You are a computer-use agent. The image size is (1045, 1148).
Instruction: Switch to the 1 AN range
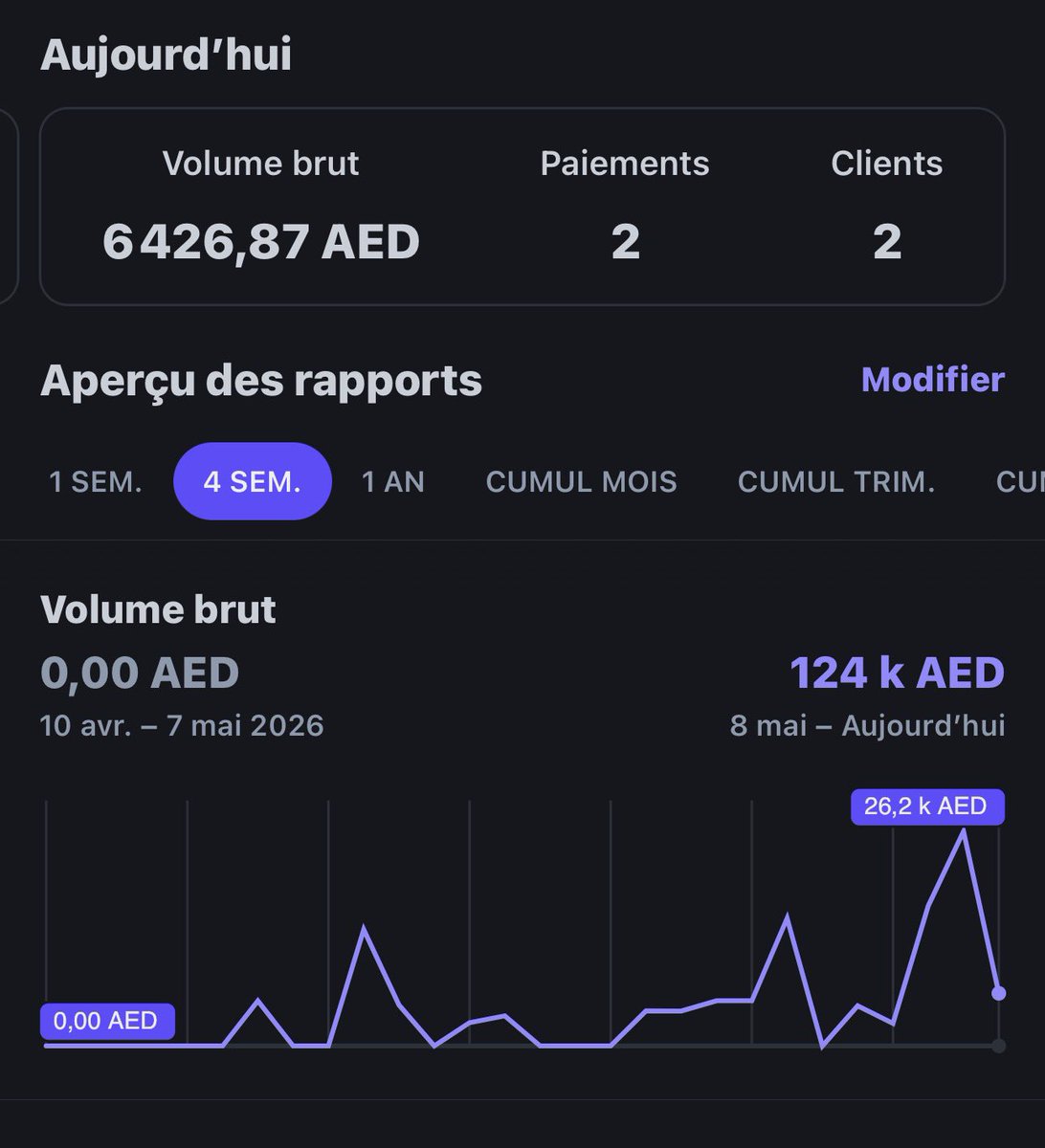coord(393,481)
